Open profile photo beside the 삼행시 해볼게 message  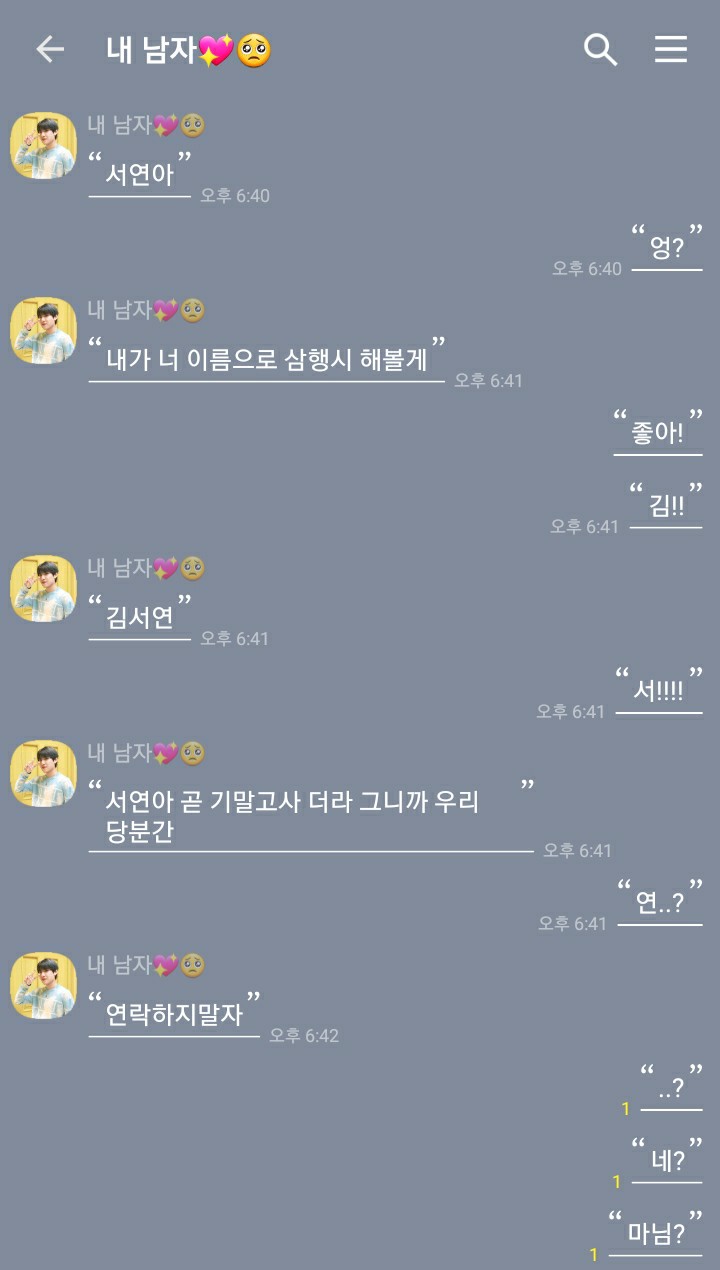[x=44, y=331]
